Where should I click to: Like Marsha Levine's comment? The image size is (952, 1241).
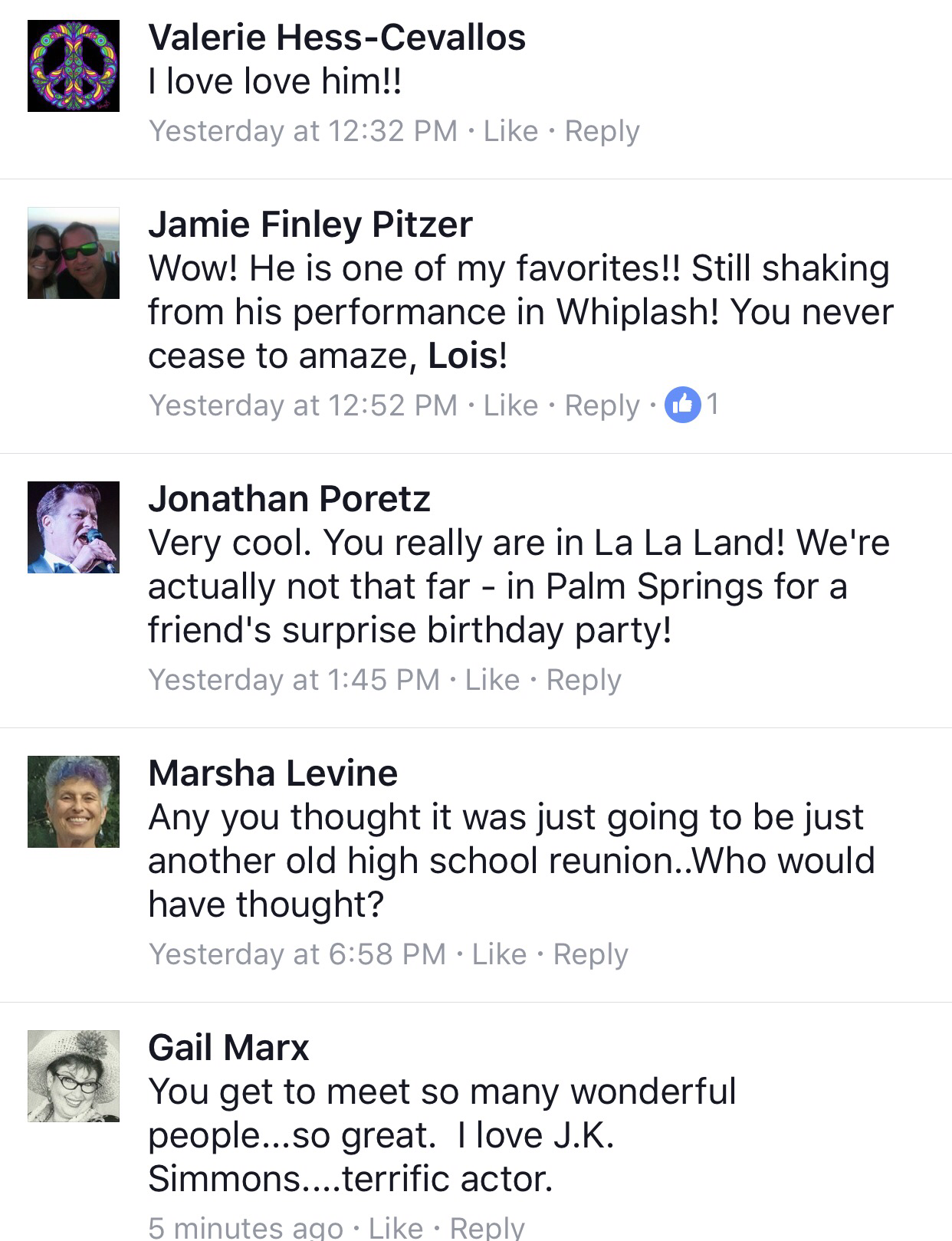pyautogui.click(x=499, y=954)
